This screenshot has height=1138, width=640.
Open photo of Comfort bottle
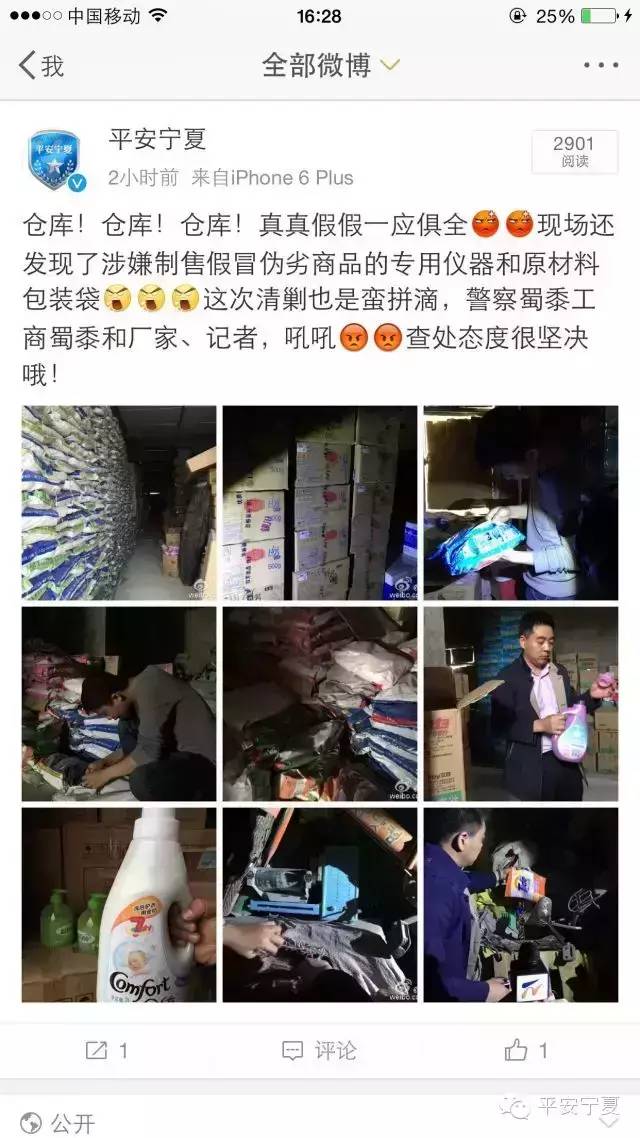tap(119, 905)
